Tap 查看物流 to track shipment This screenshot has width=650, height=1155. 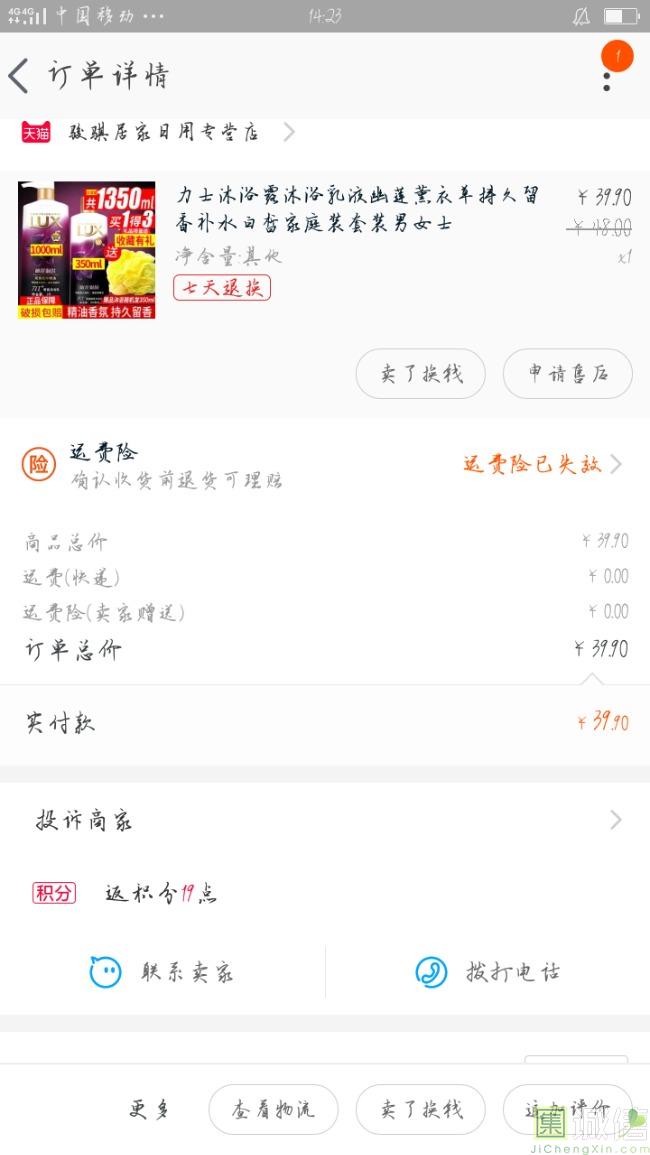(x=273, y=1109)
